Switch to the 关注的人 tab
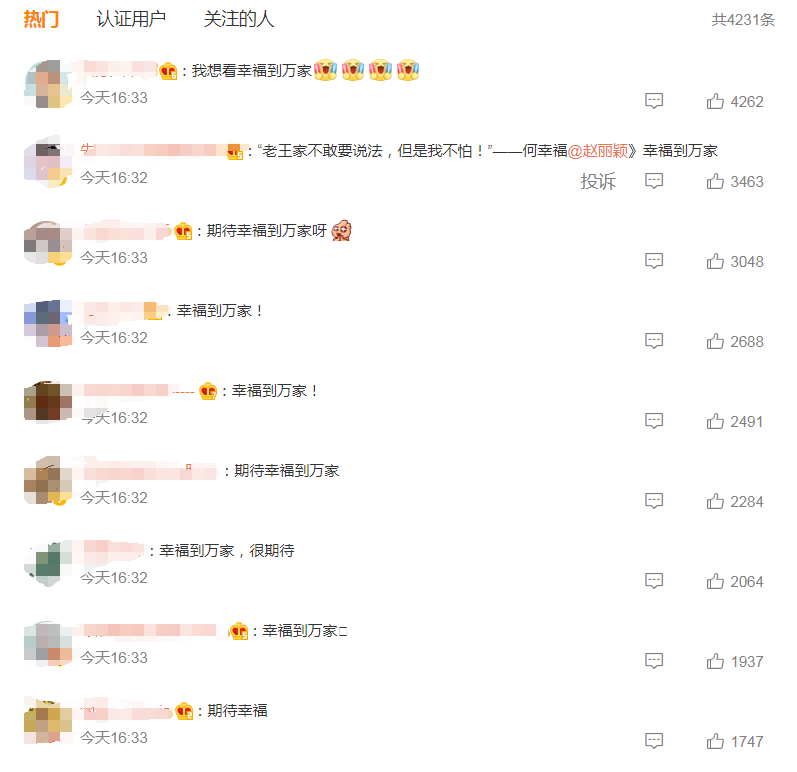The image size is (797, 772). (238, 19)
